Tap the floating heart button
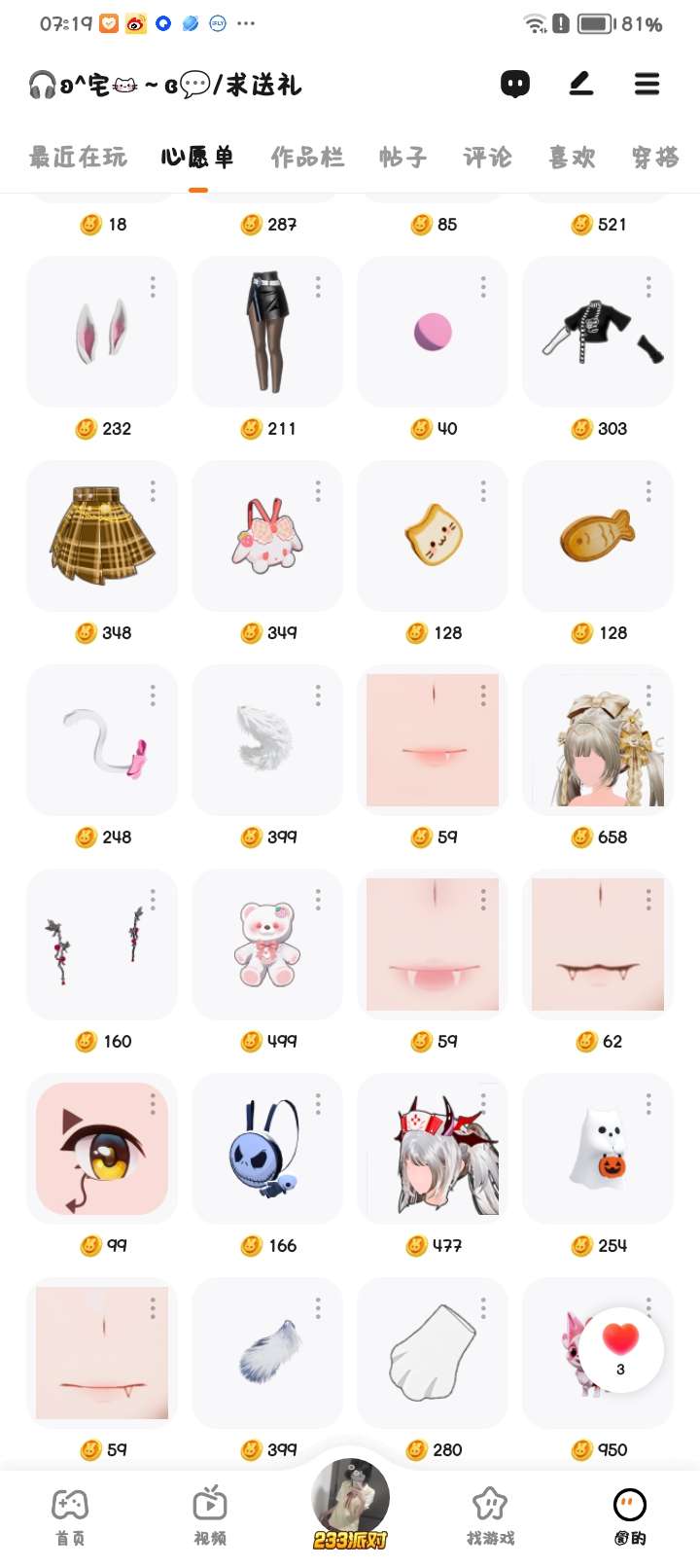Viewport: 700px width, 1568px height. point(620,1349)
